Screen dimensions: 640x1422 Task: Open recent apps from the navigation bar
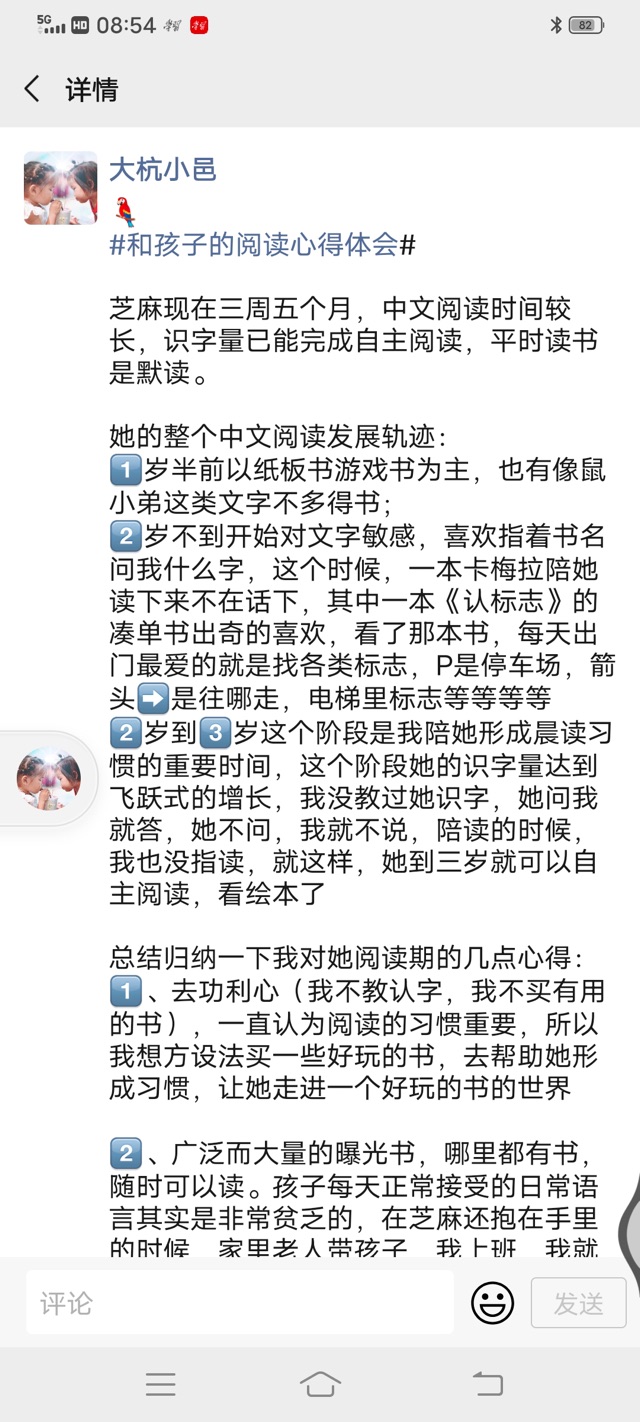[160, 1384]
